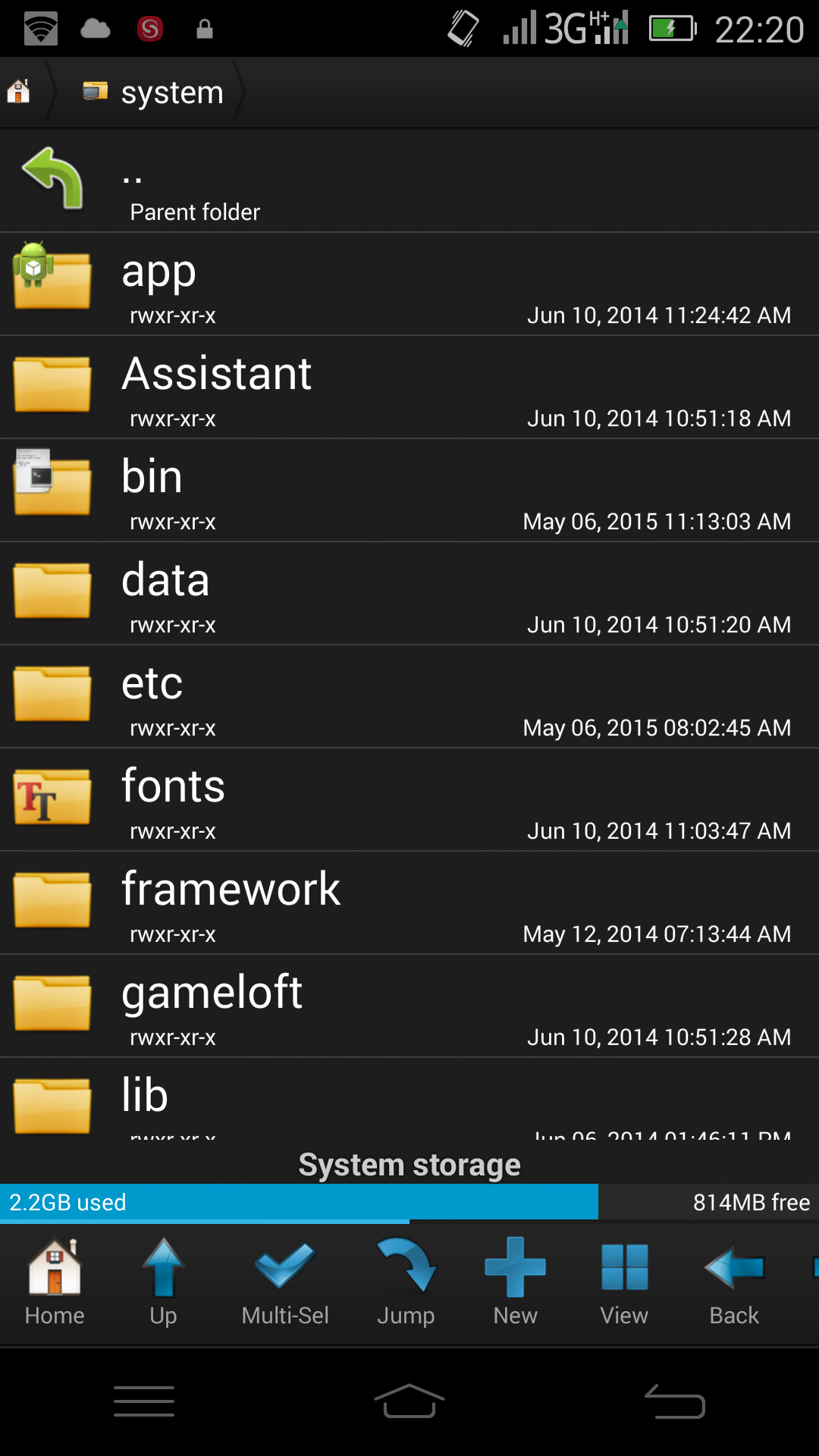Viewport: 819px width, 1456px height.
Task: Tap the system navigation back key
Action: coord(675,1401)
